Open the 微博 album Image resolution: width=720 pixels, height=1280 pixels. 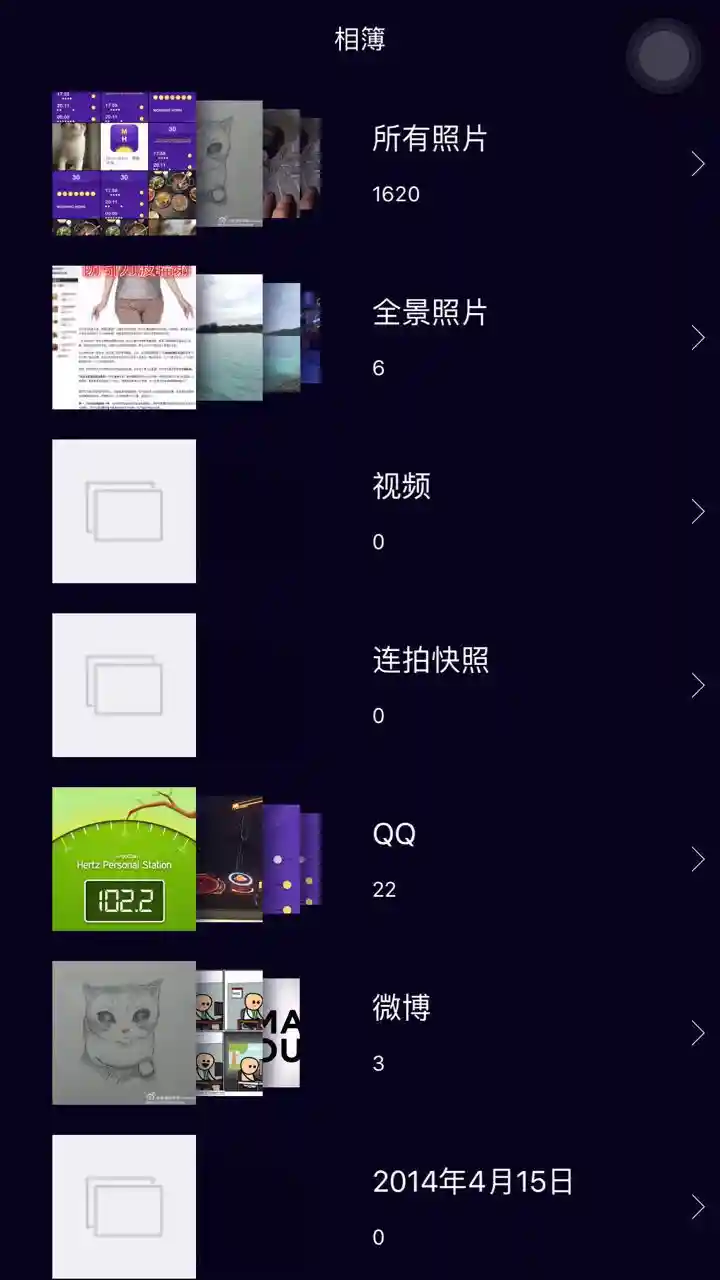point(403,1008)
